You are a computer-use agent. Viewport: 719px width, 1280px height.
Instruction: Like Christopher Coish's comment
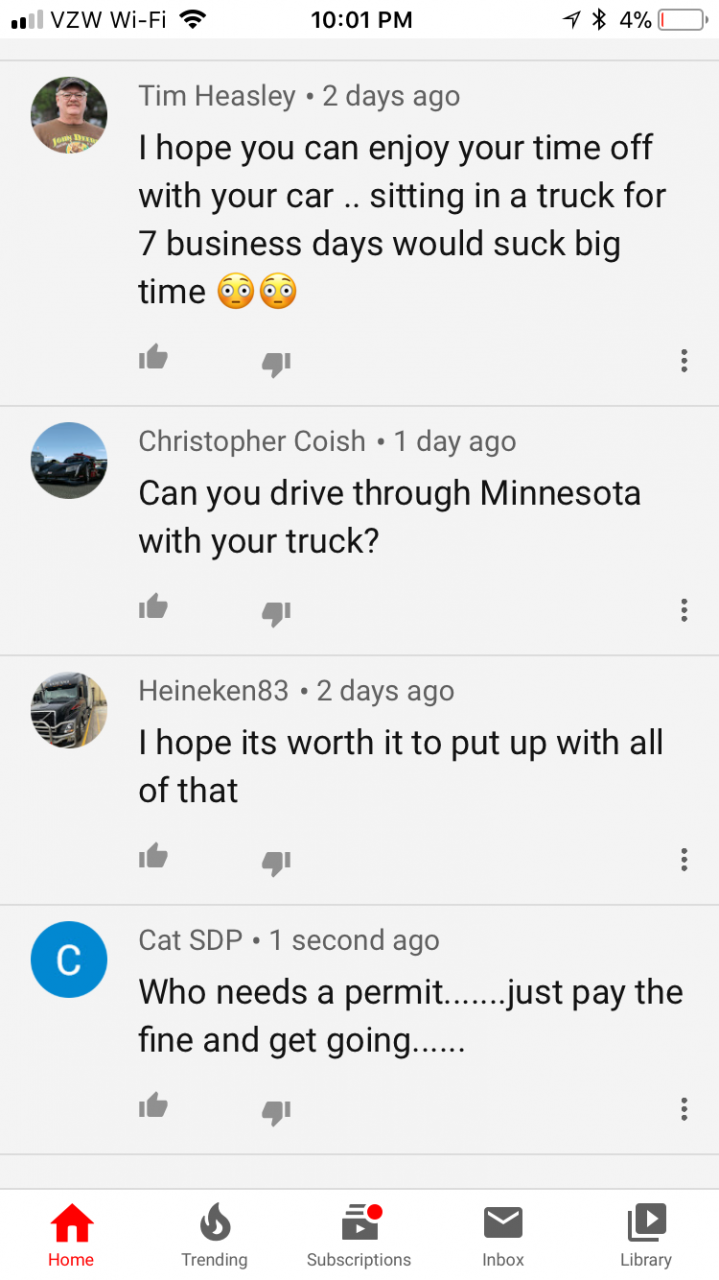(153, 607)
